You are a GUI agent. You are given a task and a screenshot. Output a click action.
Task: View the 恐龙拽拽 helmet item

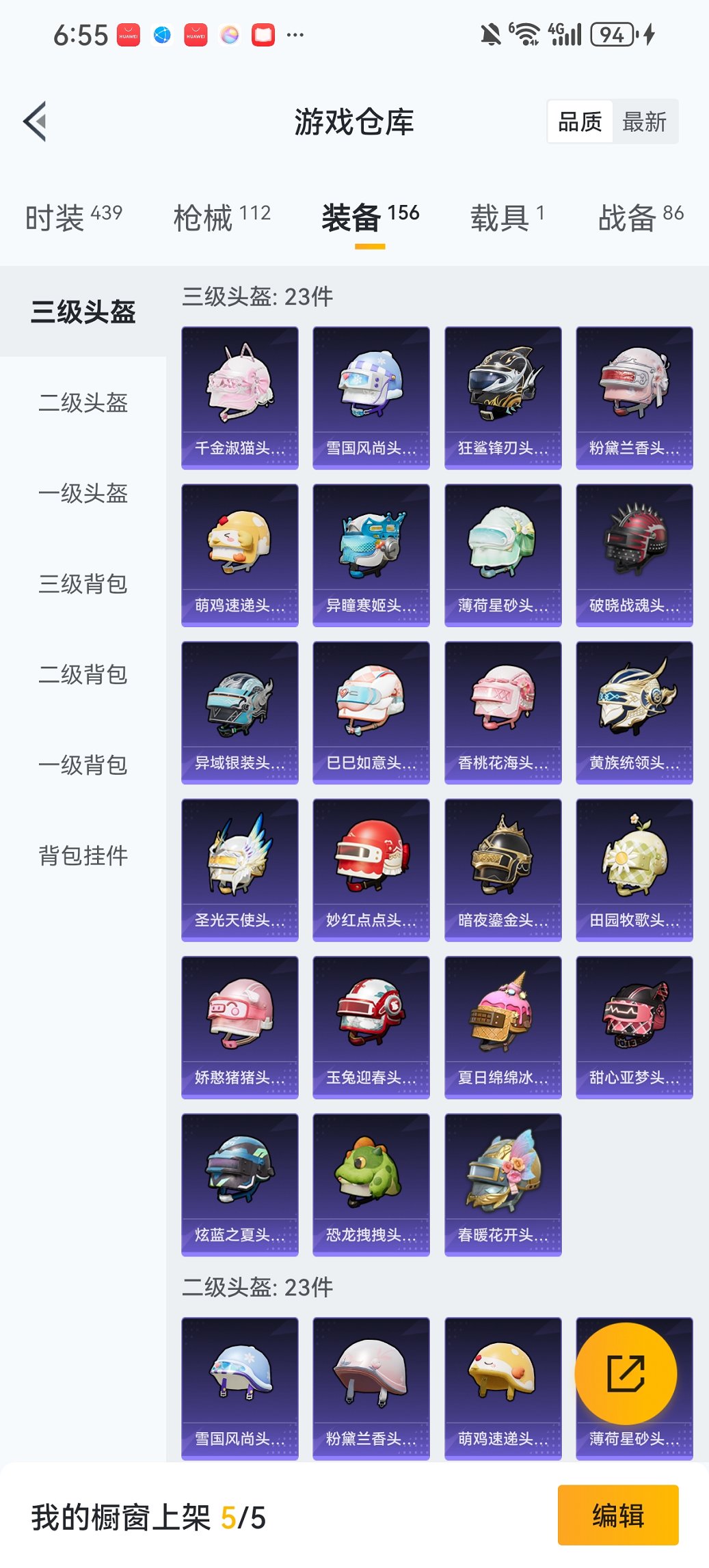tap(371, 1185)
